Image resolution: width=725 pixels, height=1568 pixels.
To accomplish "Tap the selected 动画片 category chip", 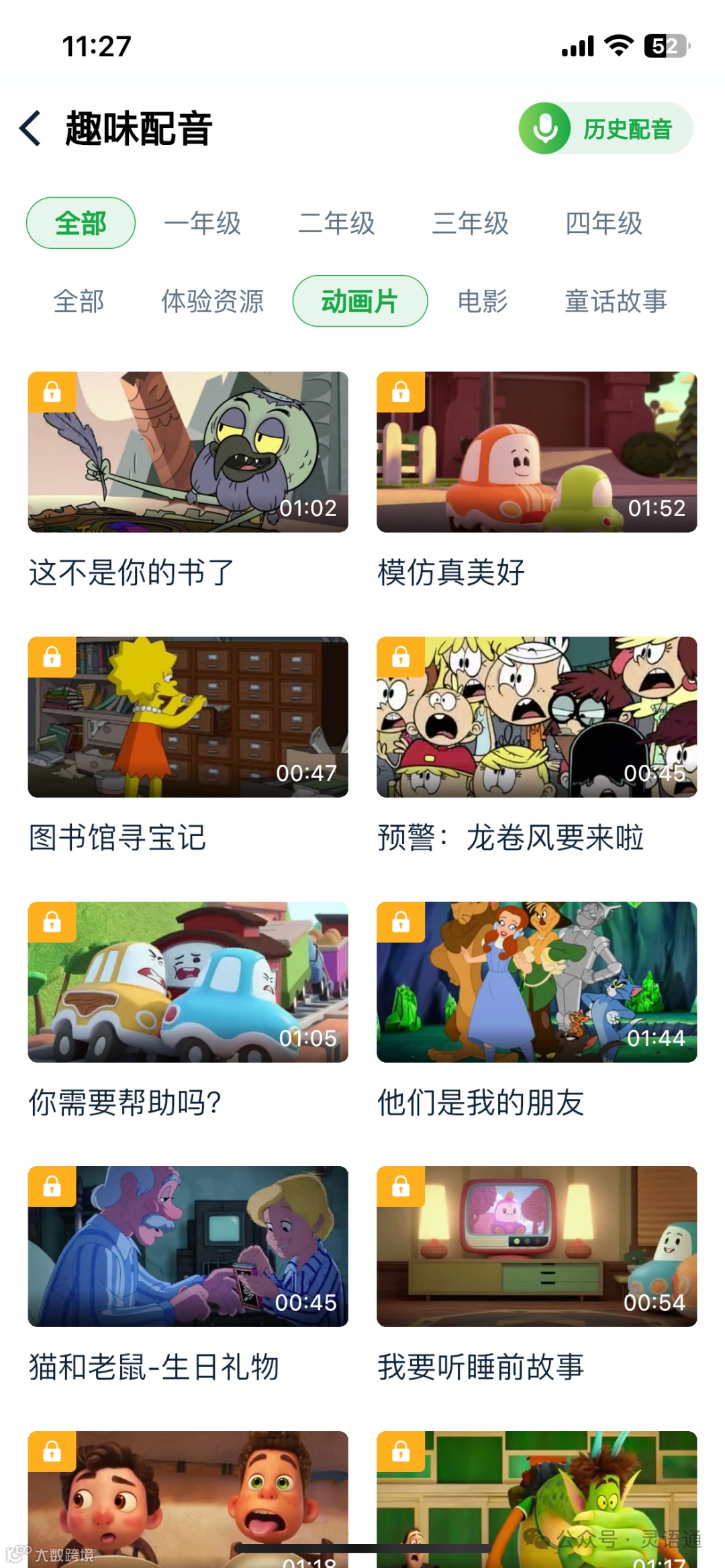I will [x=360, y=301].
